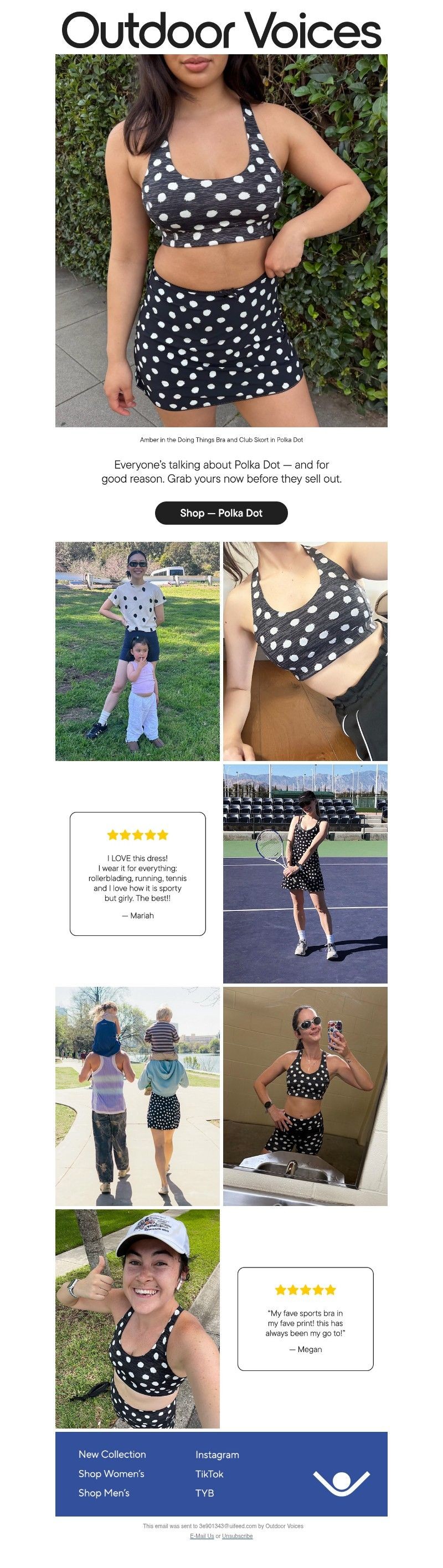
Task: Open the thumbs-up selfie with white cap photo
Action: click(137, 1318)
